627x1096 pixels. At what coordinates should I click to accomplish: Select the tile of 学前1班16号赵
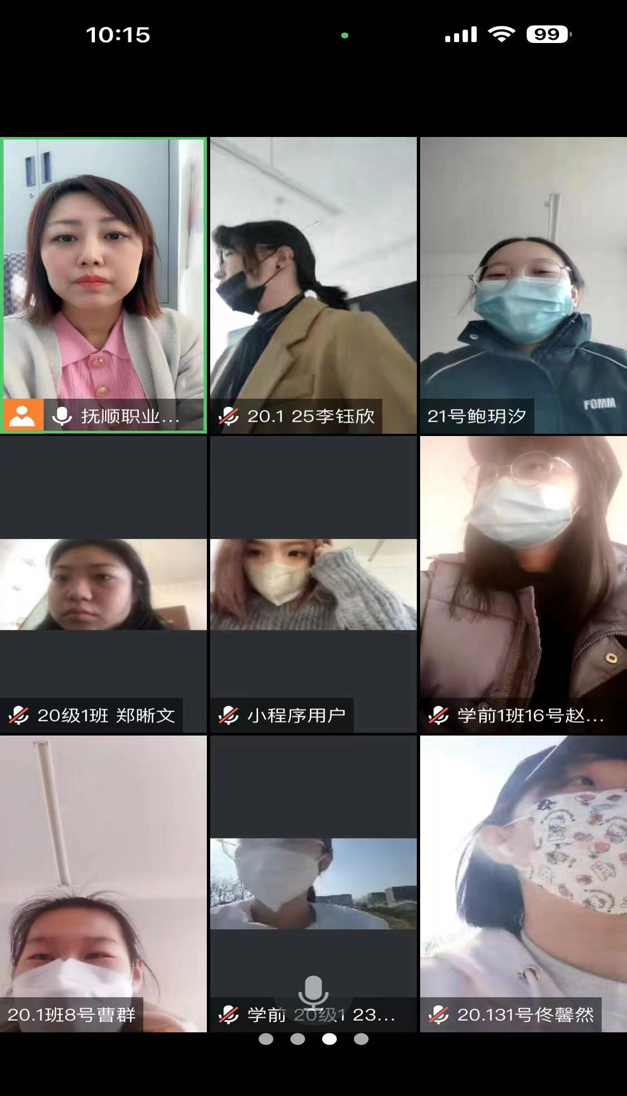point(523,584)
